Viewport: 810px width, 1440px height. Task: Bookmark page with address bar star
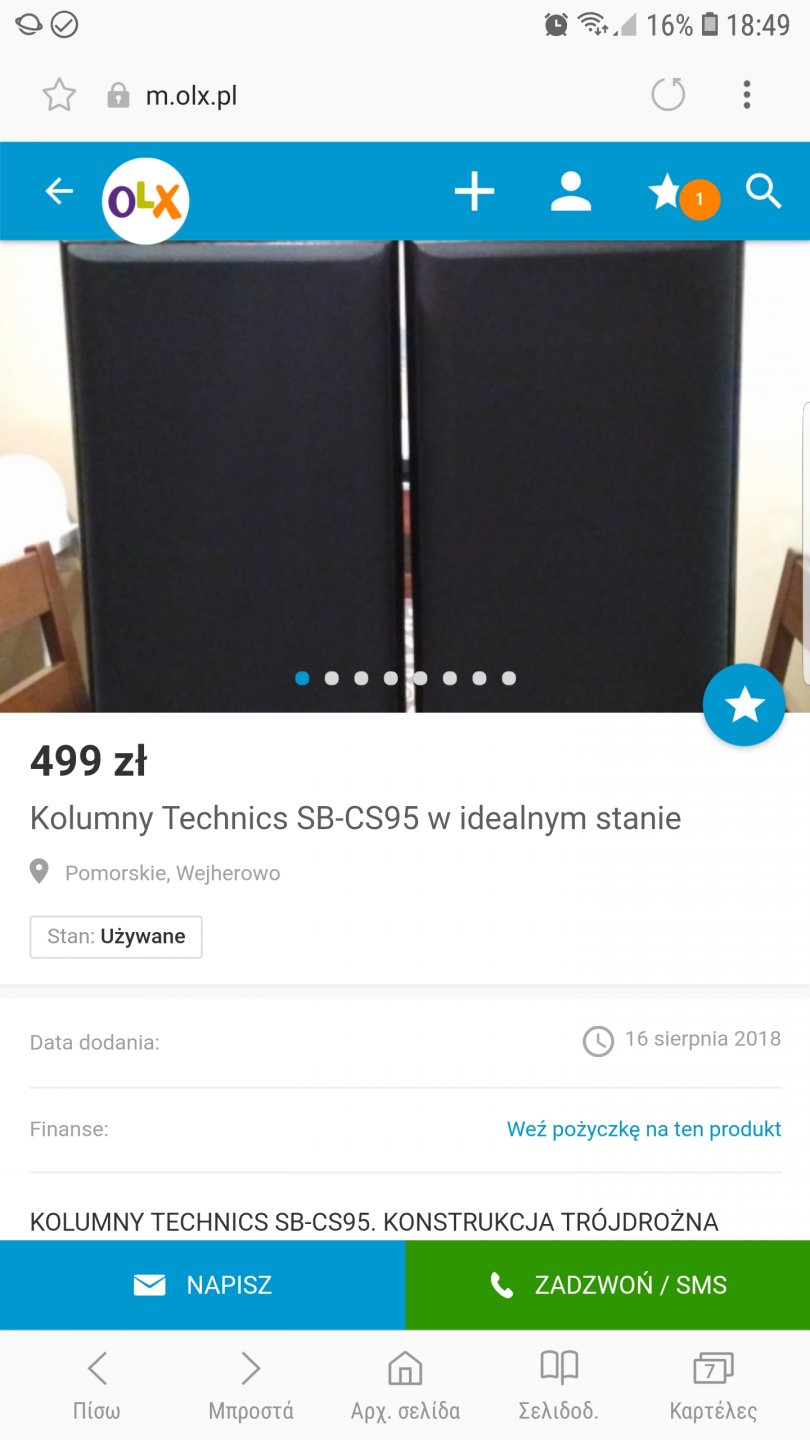click(59, 96)
